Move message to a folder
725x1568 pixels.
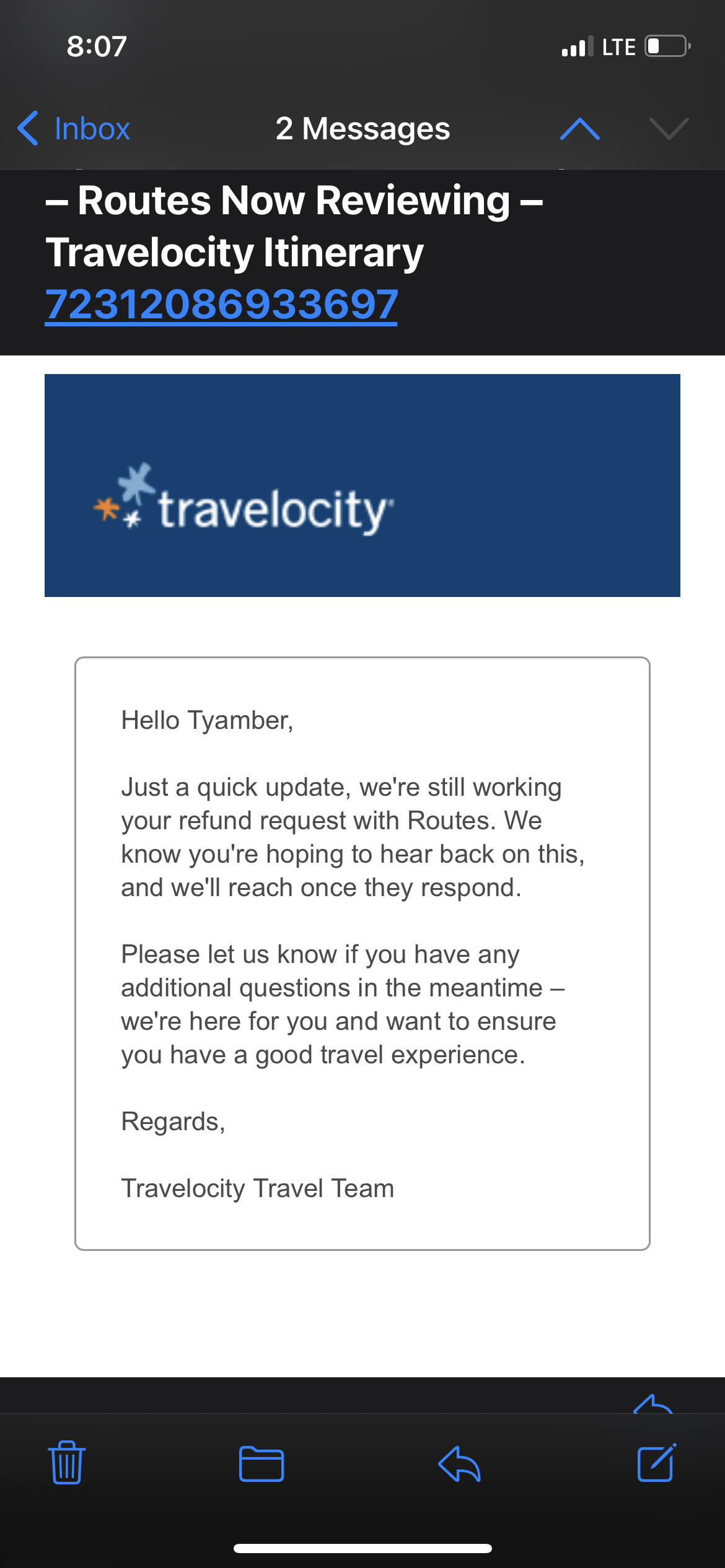261,1464
